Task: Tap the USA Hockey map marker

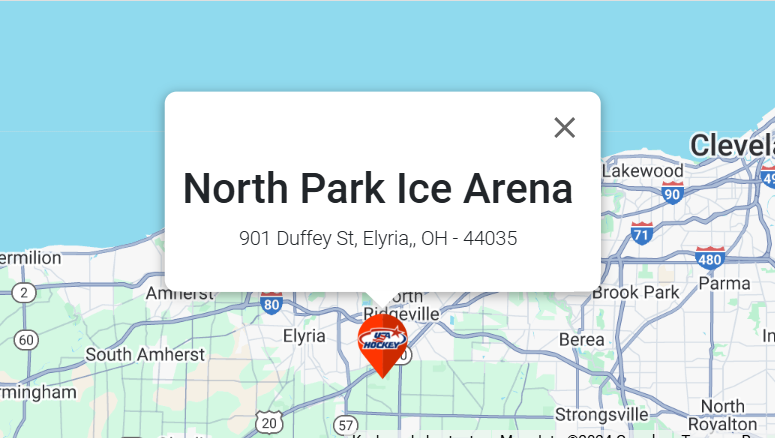Action: point(382,343)
